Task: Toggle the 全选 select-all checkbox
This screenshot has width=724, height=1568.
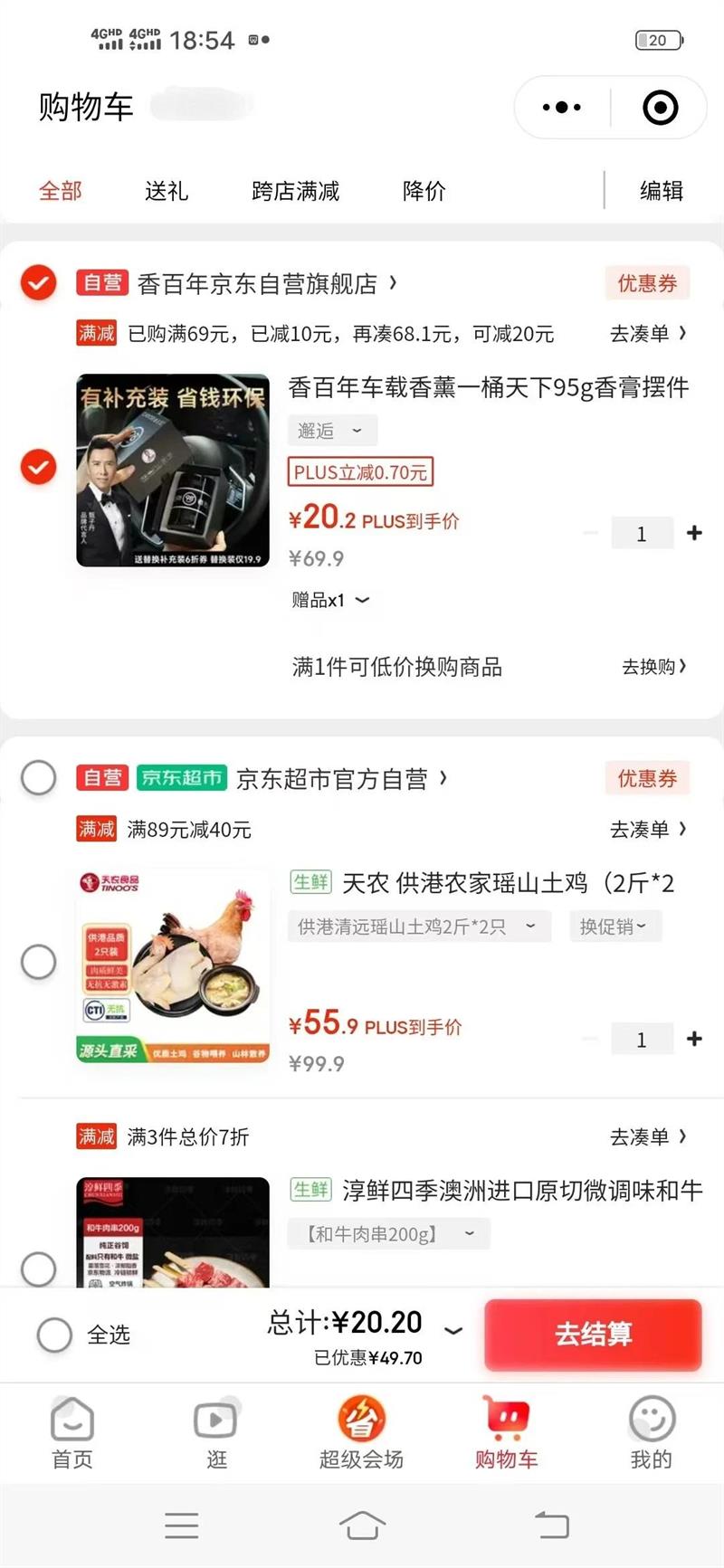Action: point(54,1335)
